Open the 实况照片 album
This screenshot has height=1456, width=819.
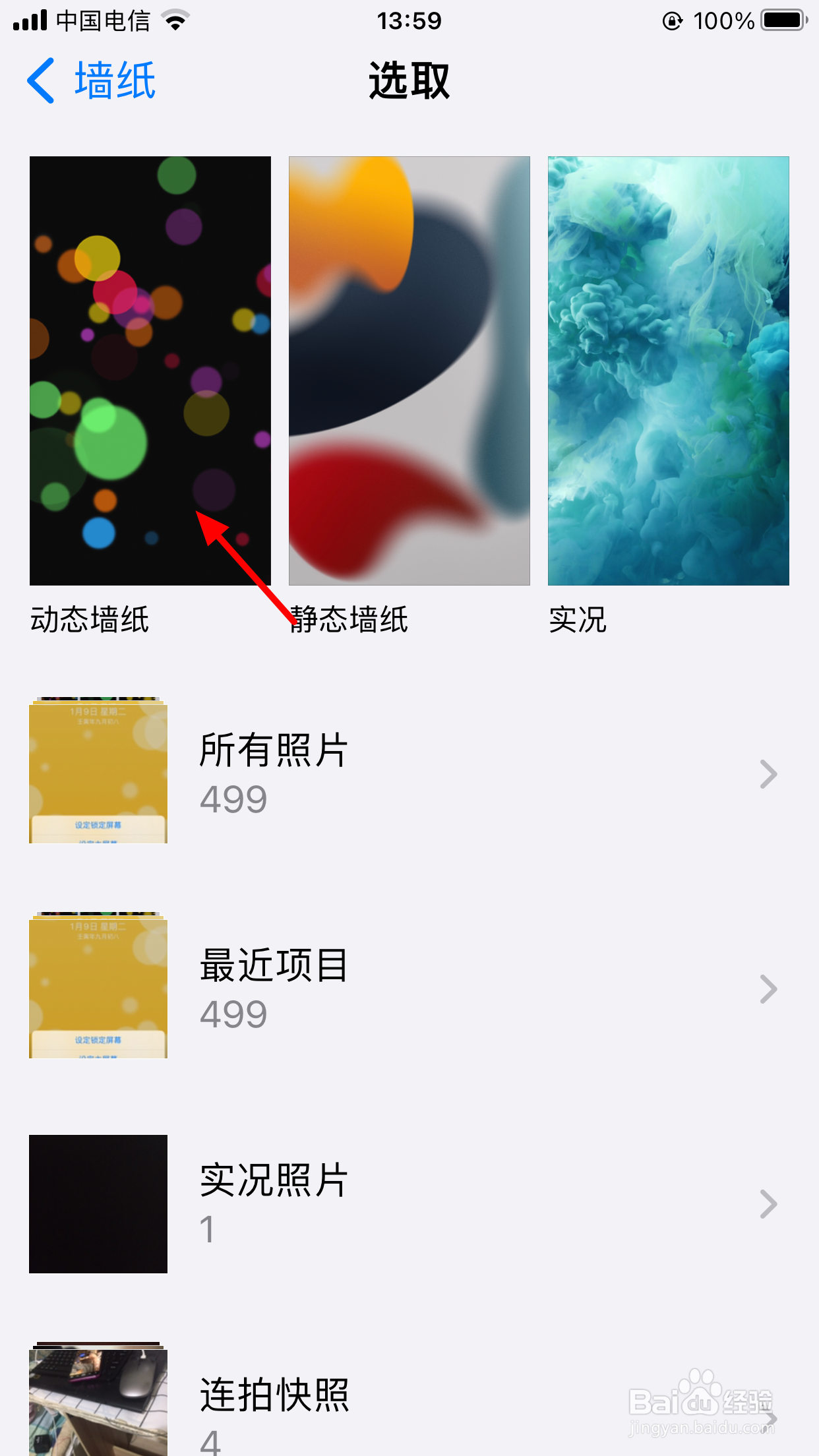coord(409,1203)
